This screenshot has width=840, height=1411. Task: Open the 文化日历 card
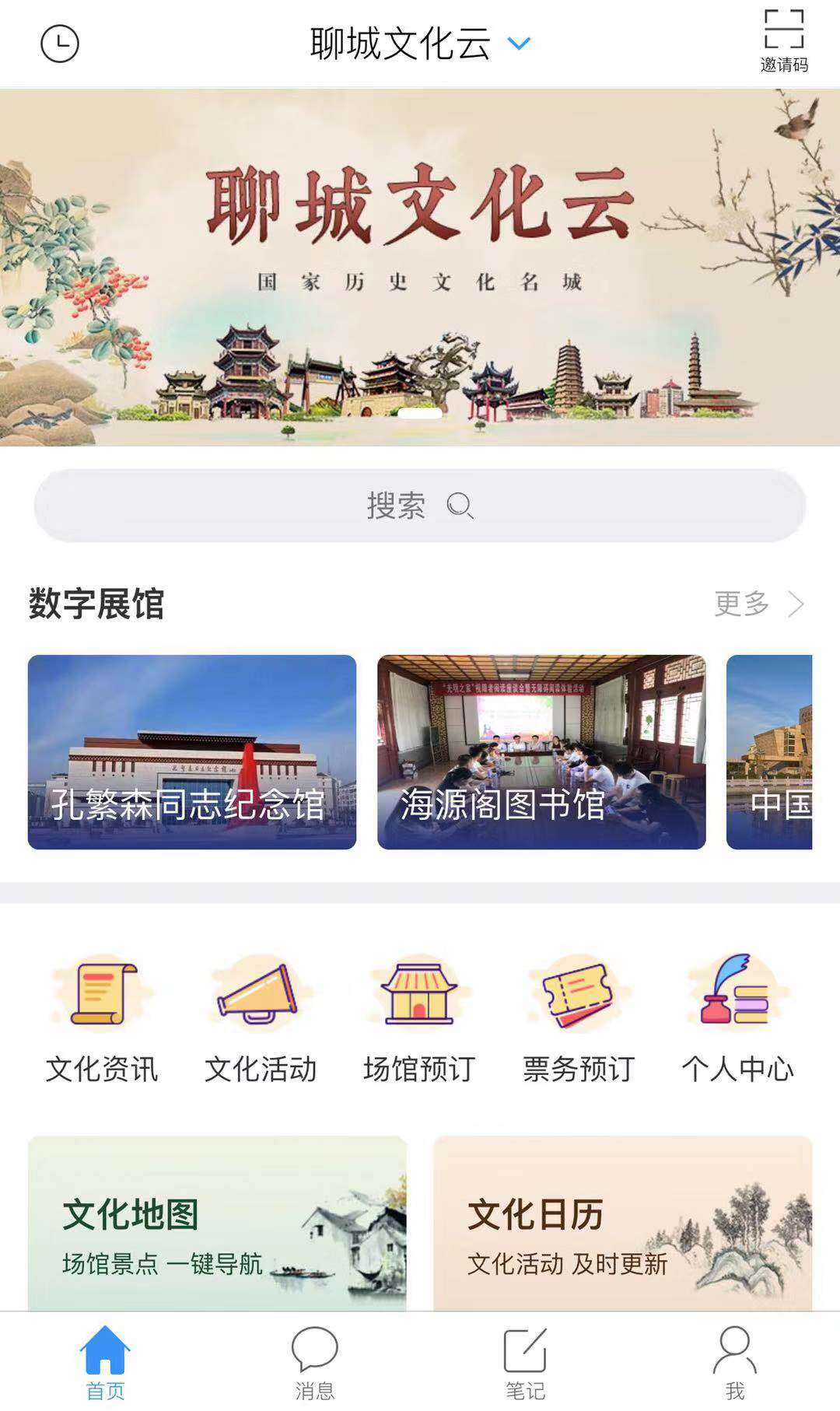(622, 1224)
